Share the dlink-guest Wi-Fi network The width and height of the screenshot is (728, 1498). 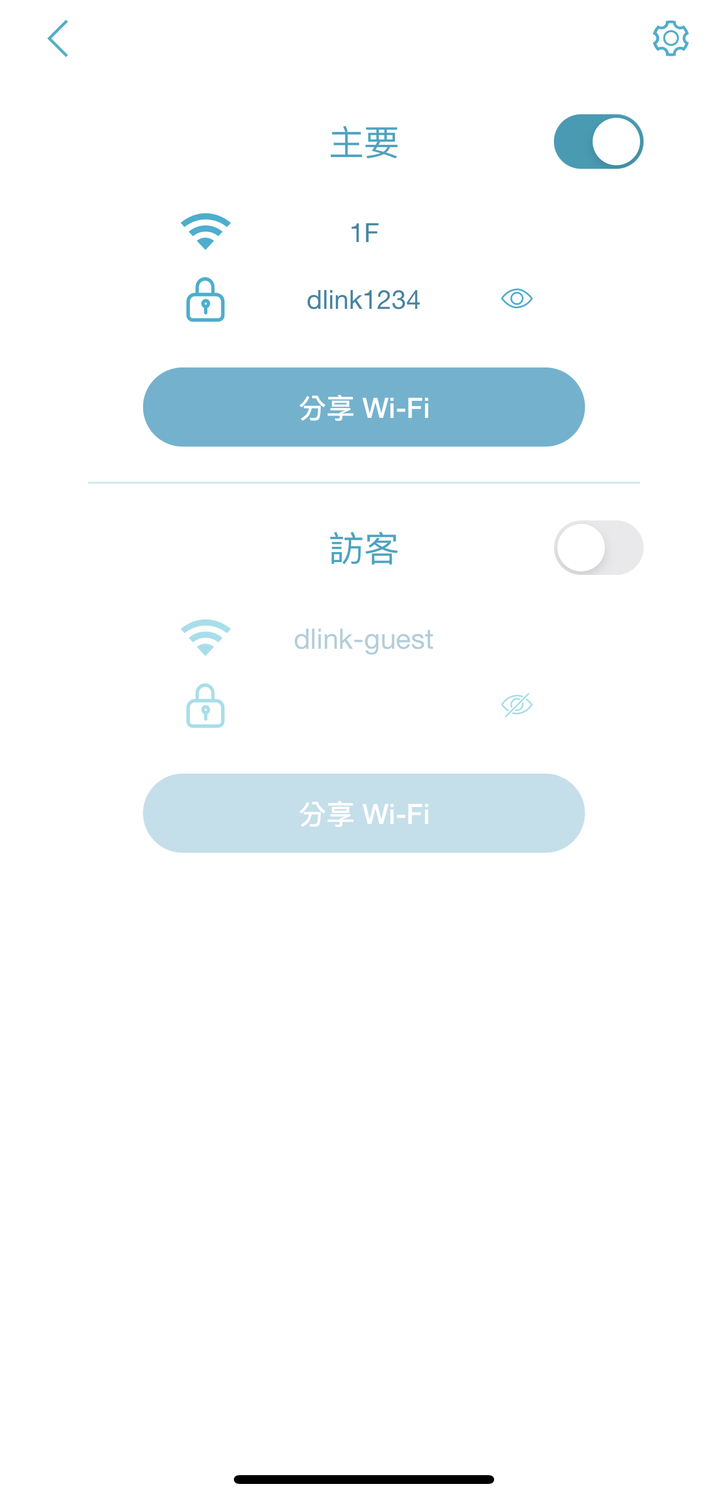pos(363,813)
